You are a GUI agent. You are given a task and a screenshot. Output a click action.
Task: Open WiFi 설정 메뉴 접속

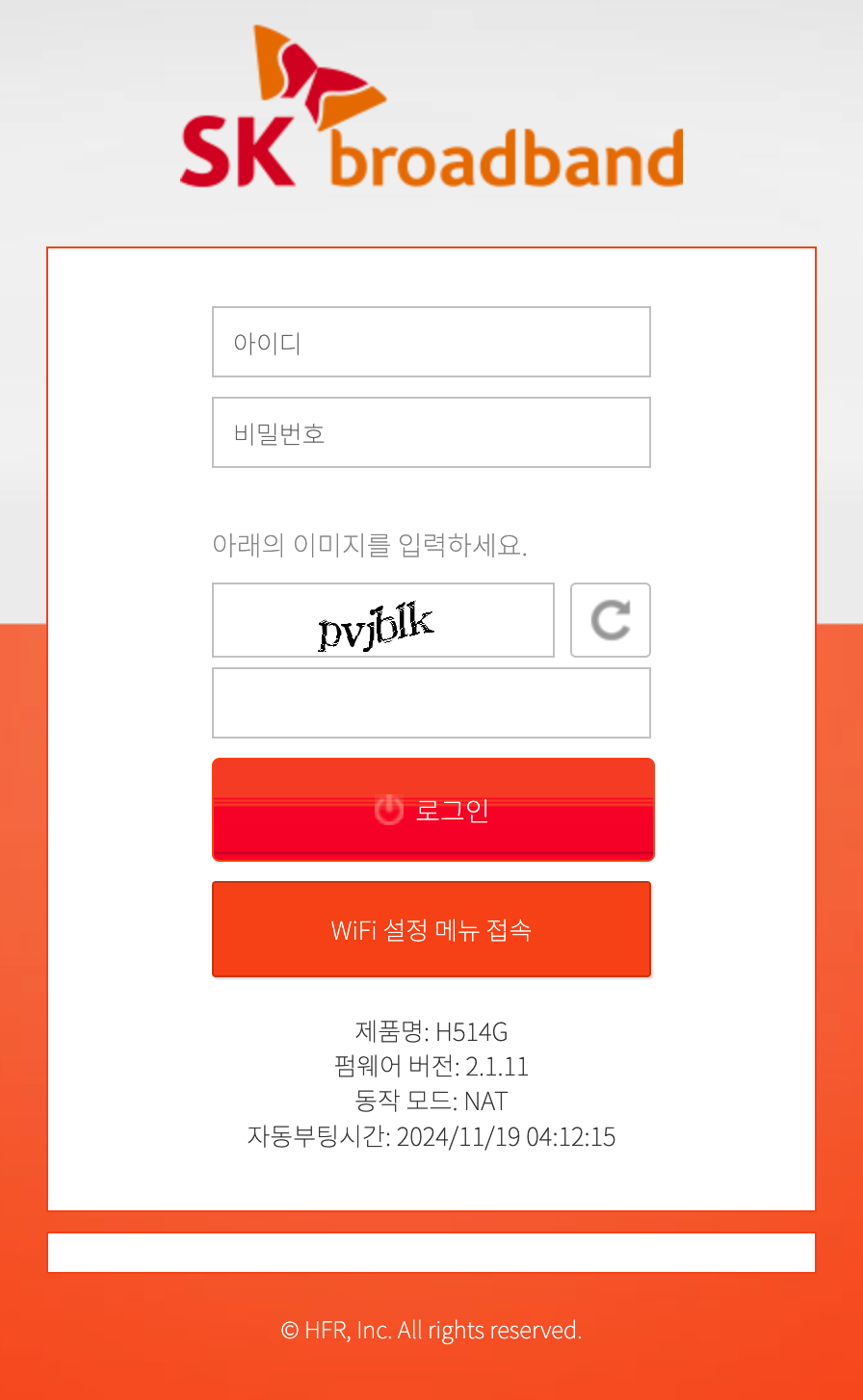tap(431, 929)
